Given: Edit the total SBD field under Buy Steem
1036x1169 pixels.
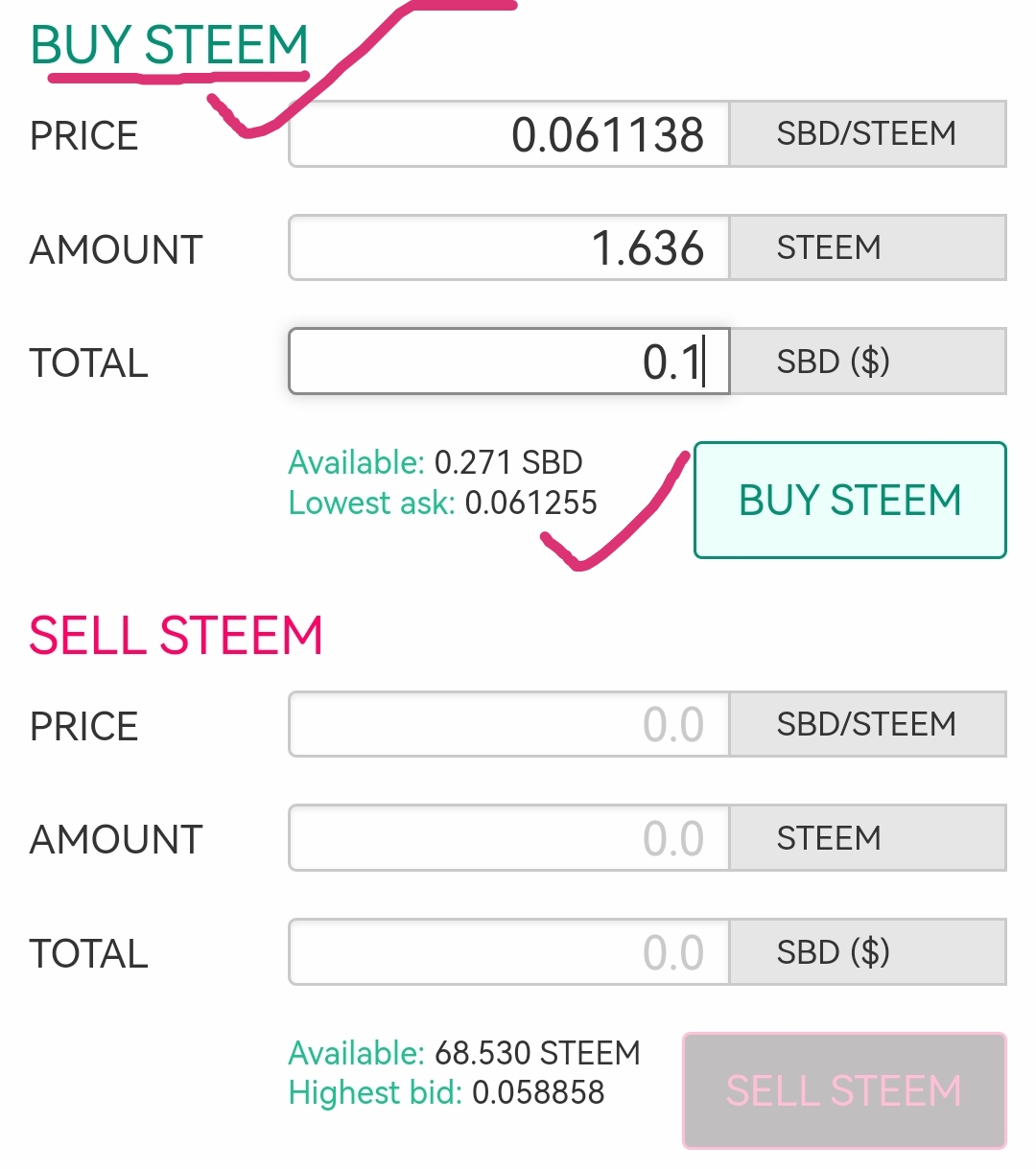Looking at the screenshot, I should pos(508,362).
